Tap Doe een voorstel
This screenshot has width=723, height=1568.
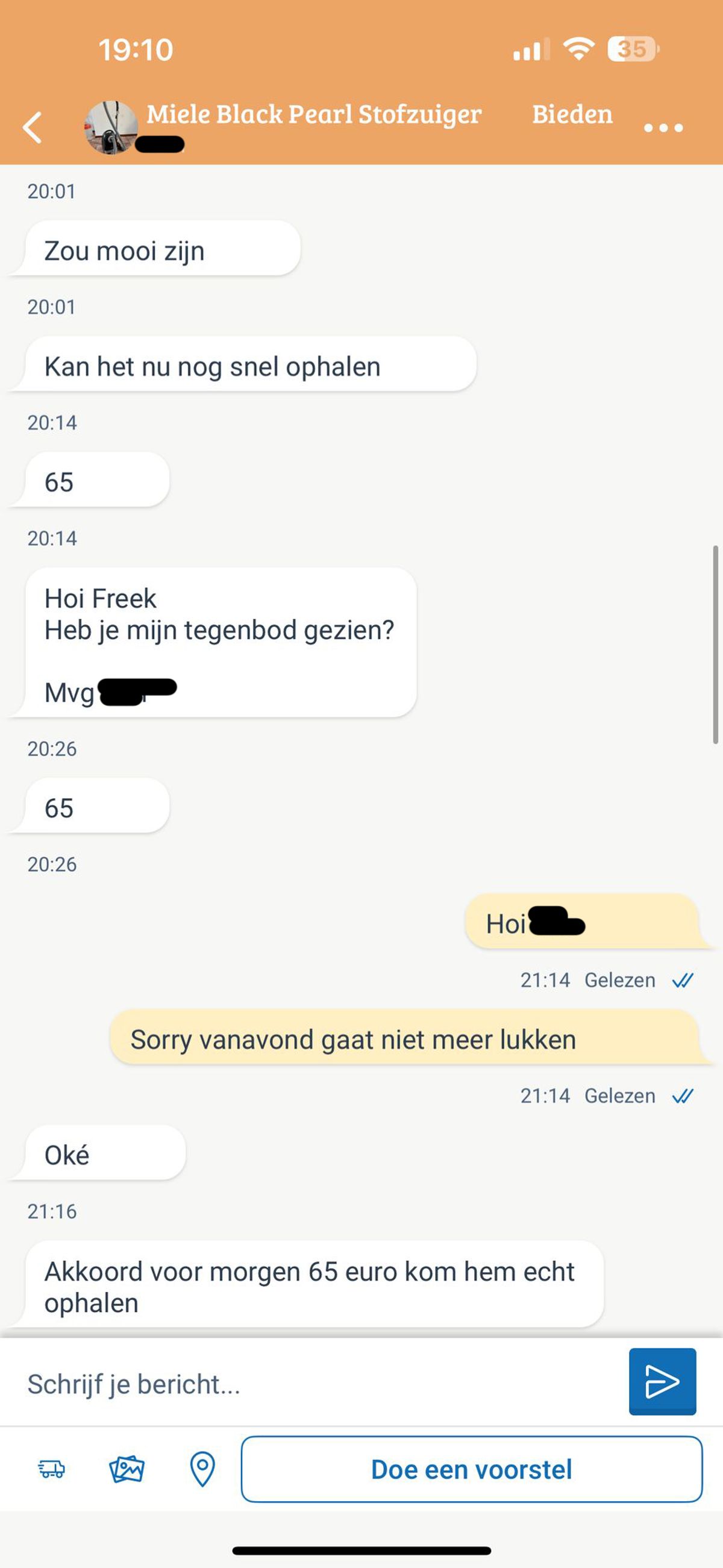pyautogui.click(x=472, y=1469)
